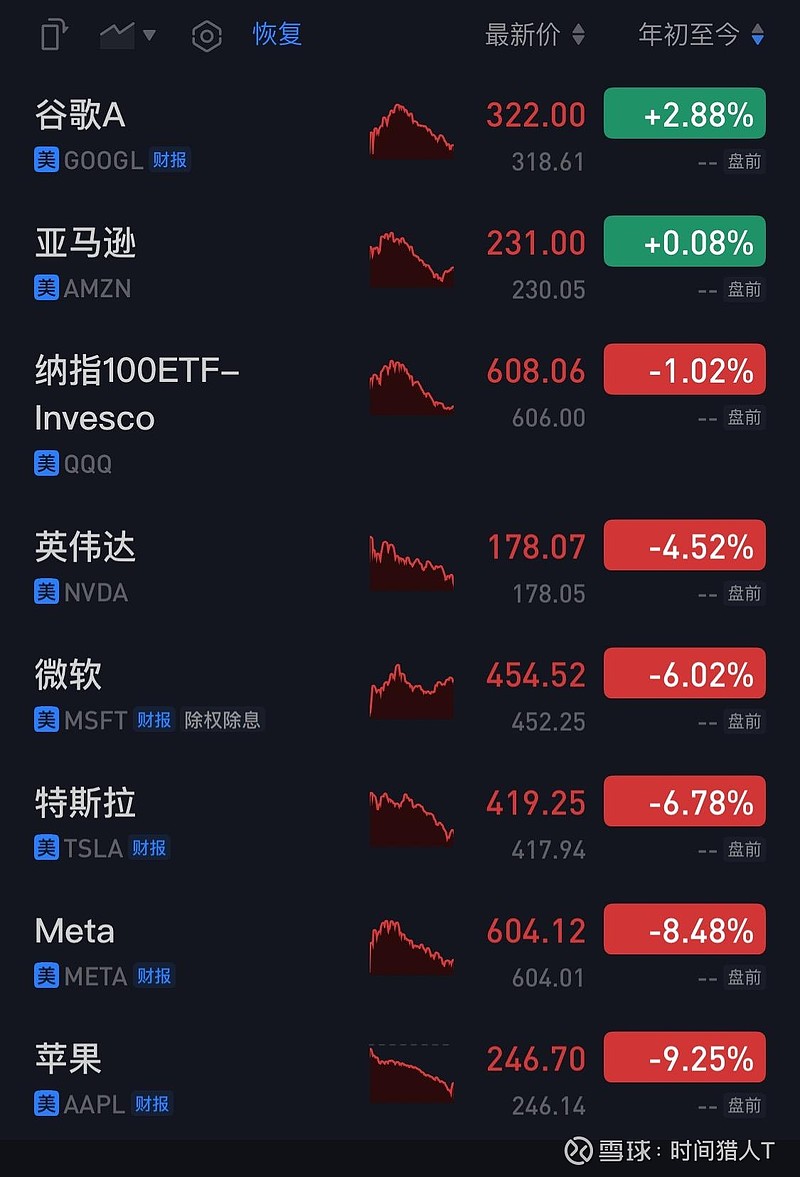The height and width of the screenshot is (1177, 800).
Task: Open the settings gear icon
Action: point(206,34)
